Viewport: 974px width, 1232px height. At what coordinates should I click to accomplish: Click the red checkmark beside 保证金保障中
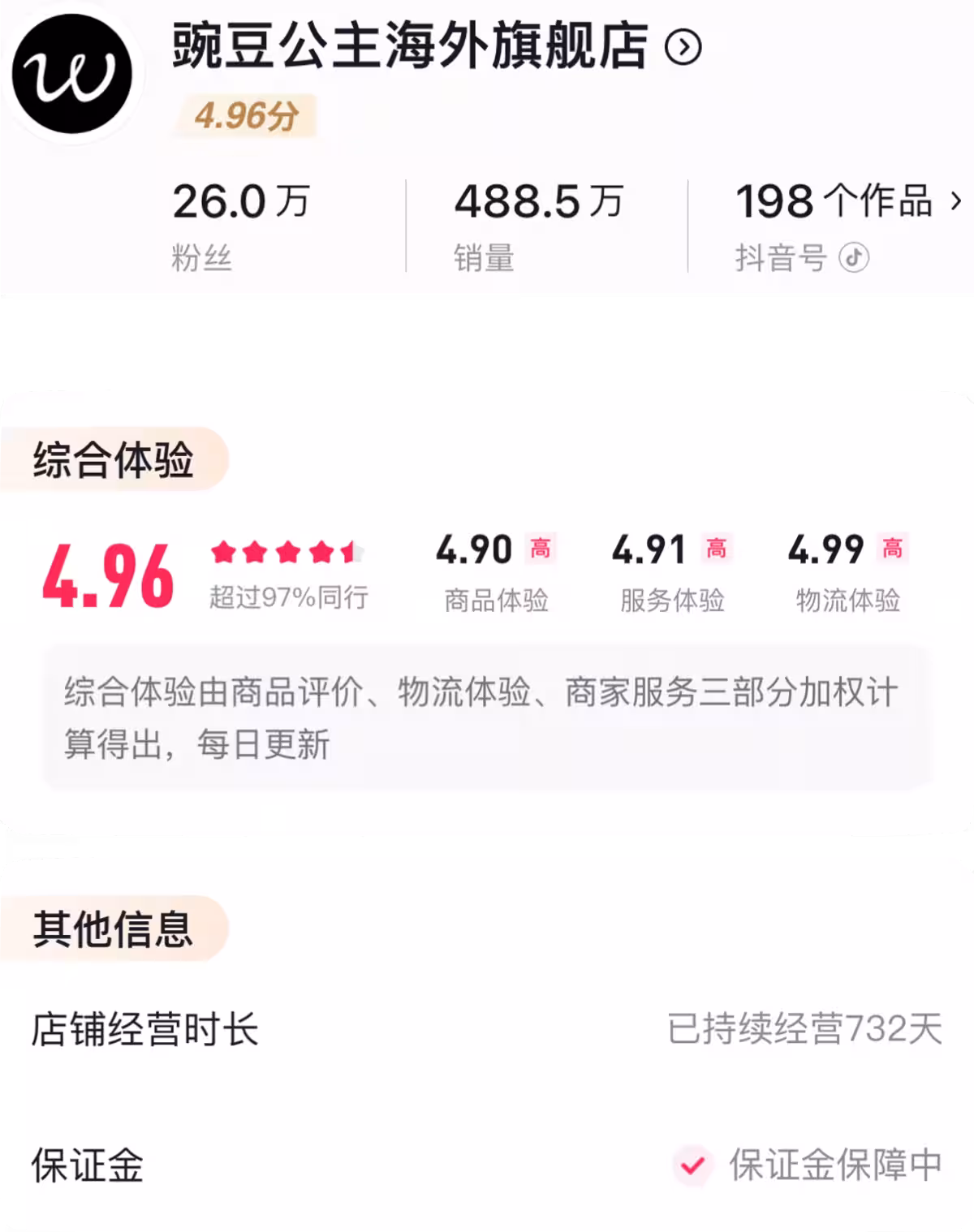point(692,1165)
